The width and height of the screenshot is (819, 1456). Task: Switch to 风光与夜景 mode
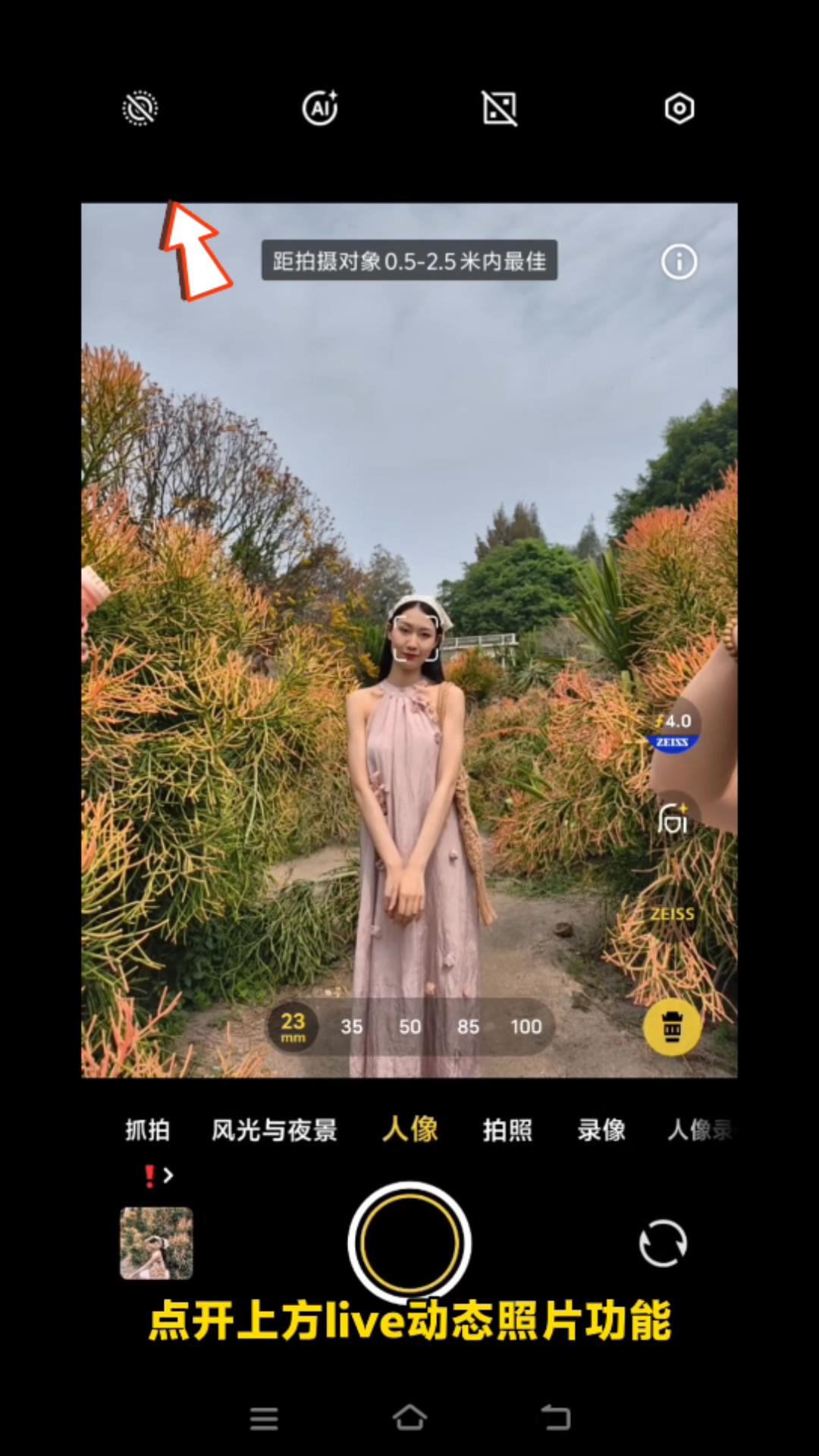pos(274,1130)
